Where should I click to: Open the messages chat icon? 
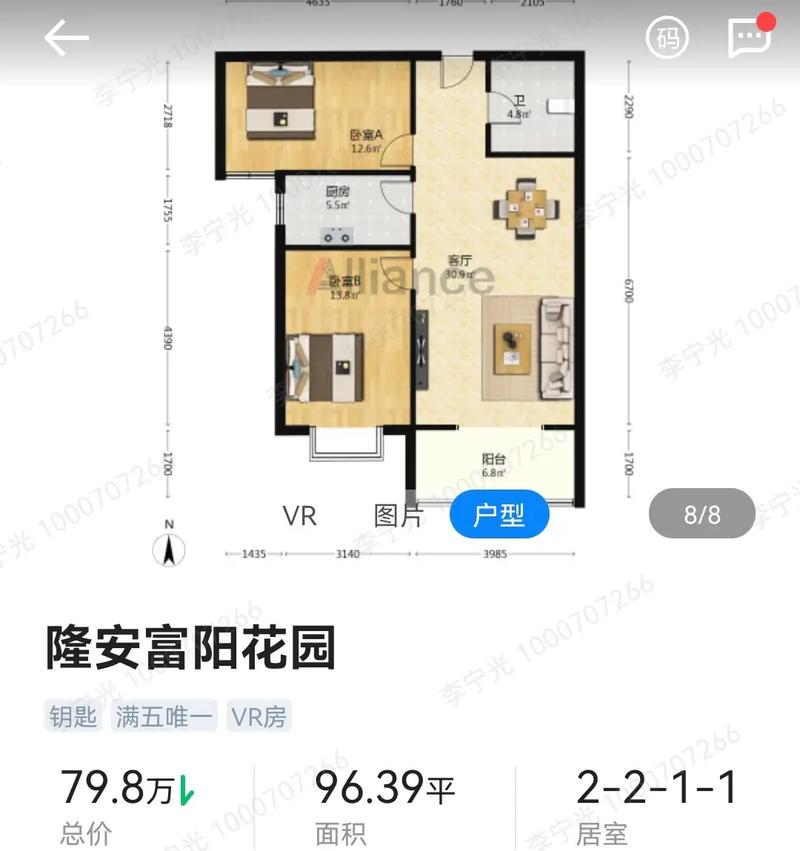[x=748, y=38]
